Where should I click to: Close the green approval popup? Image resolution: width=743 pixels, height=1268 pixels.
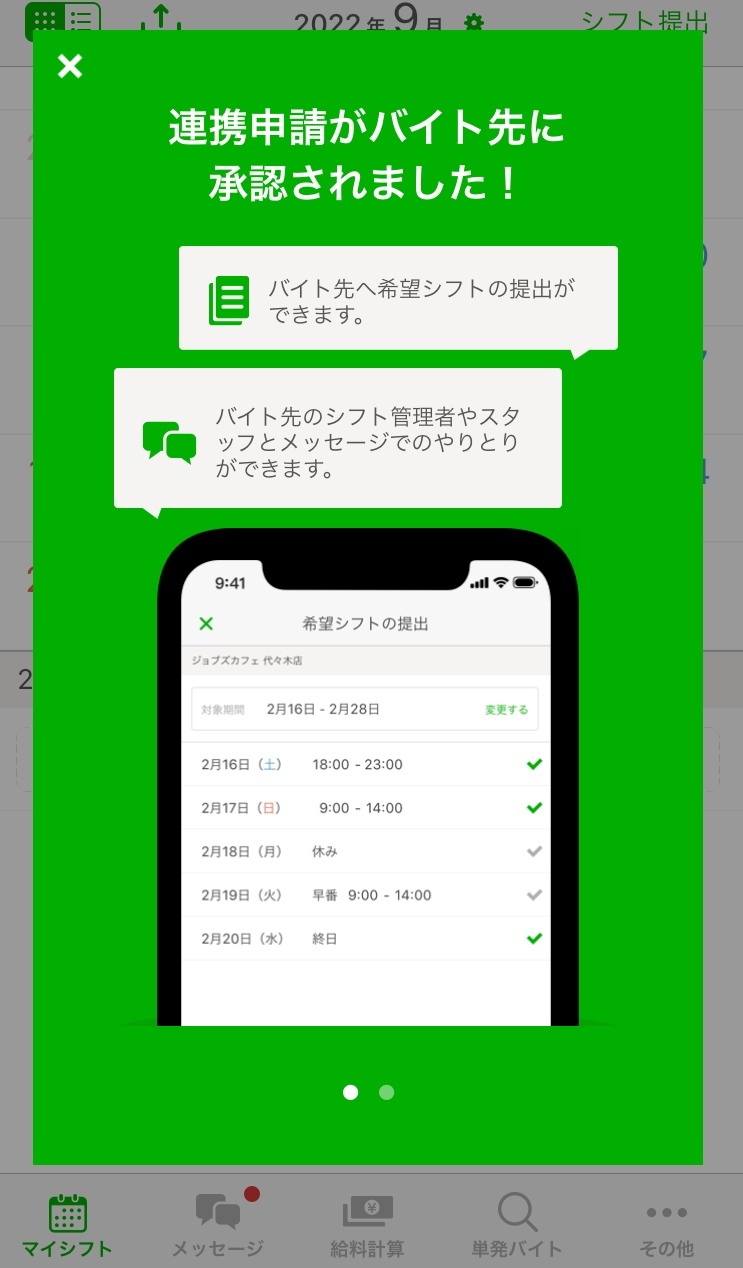tap(70, 67)
